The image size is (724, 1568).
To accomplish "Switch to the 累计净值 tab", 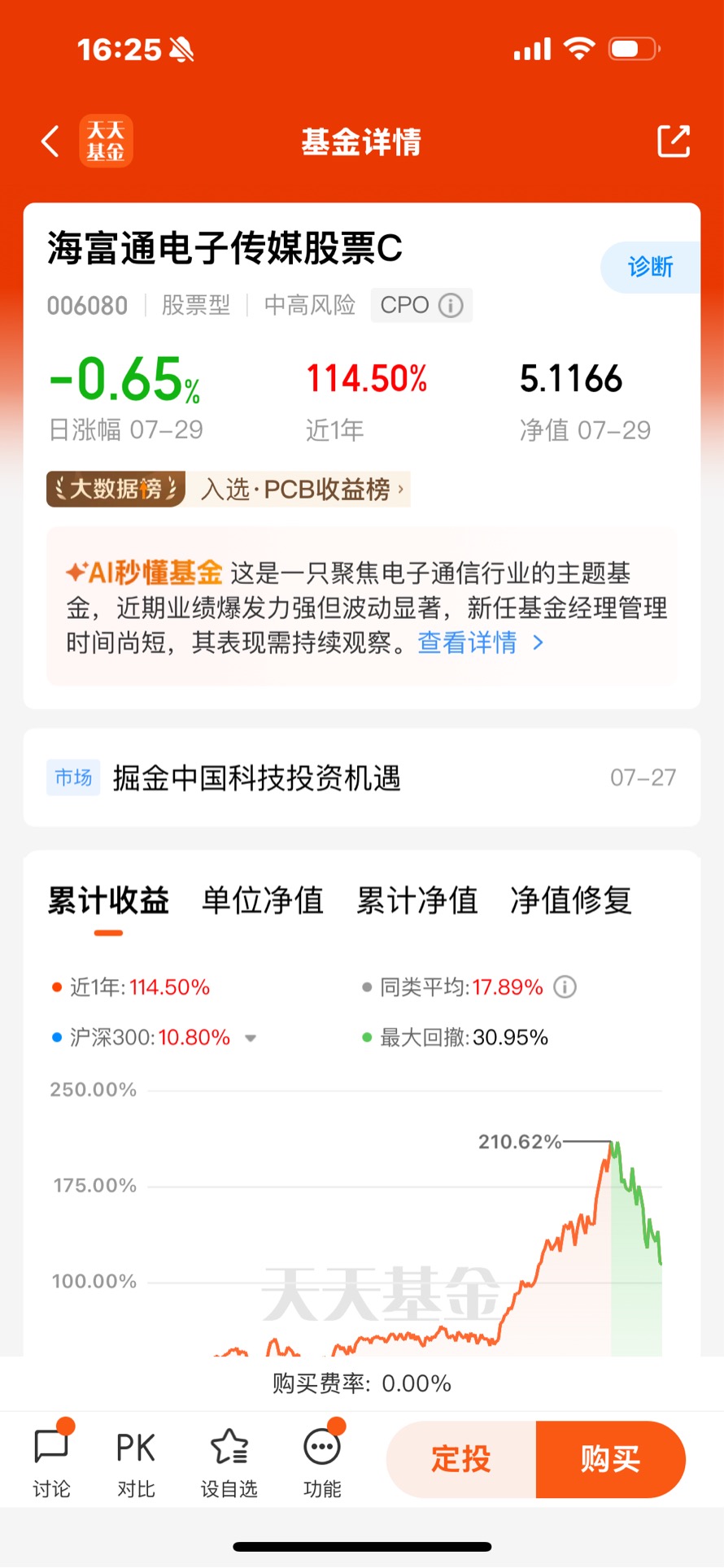I will (417, 900).
